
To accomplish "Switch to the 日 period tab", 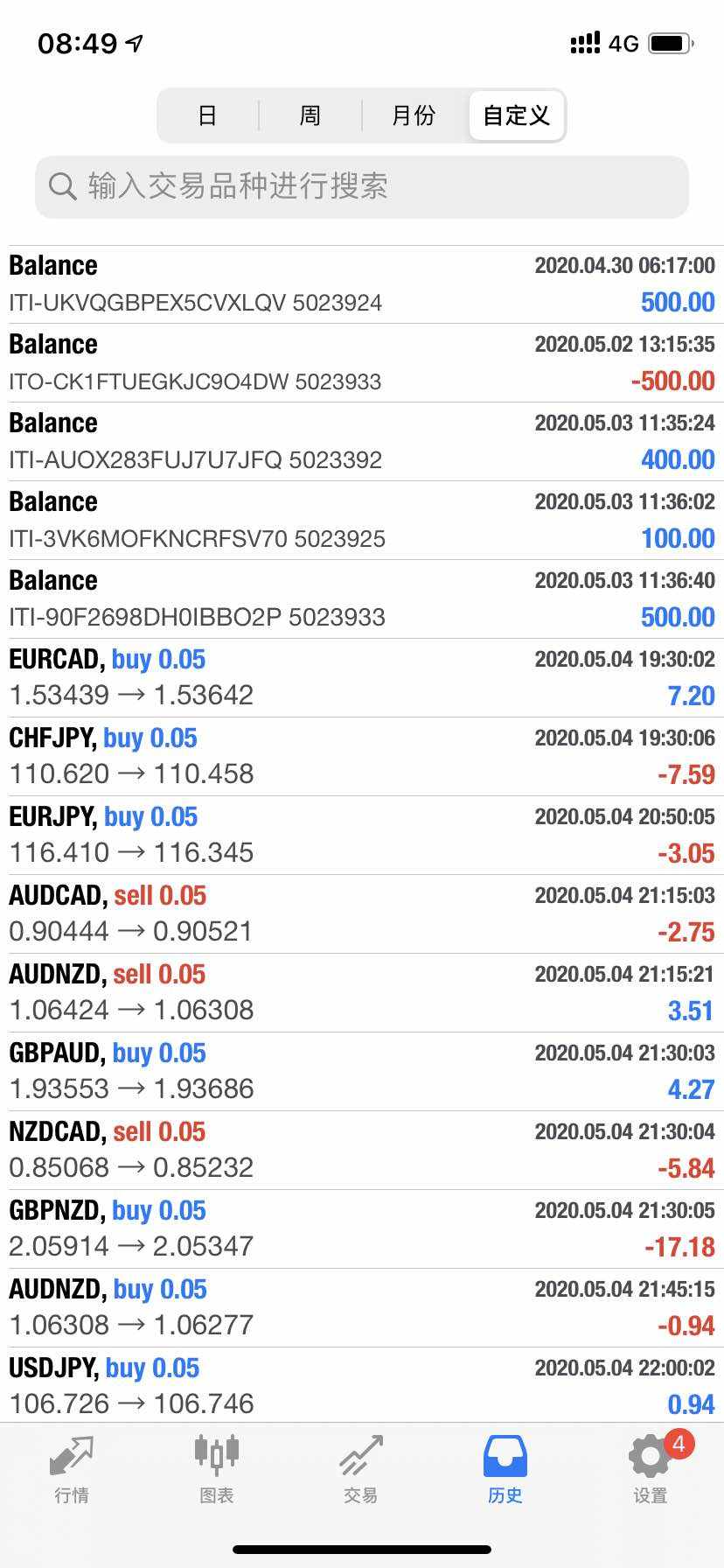I will 208,115.
